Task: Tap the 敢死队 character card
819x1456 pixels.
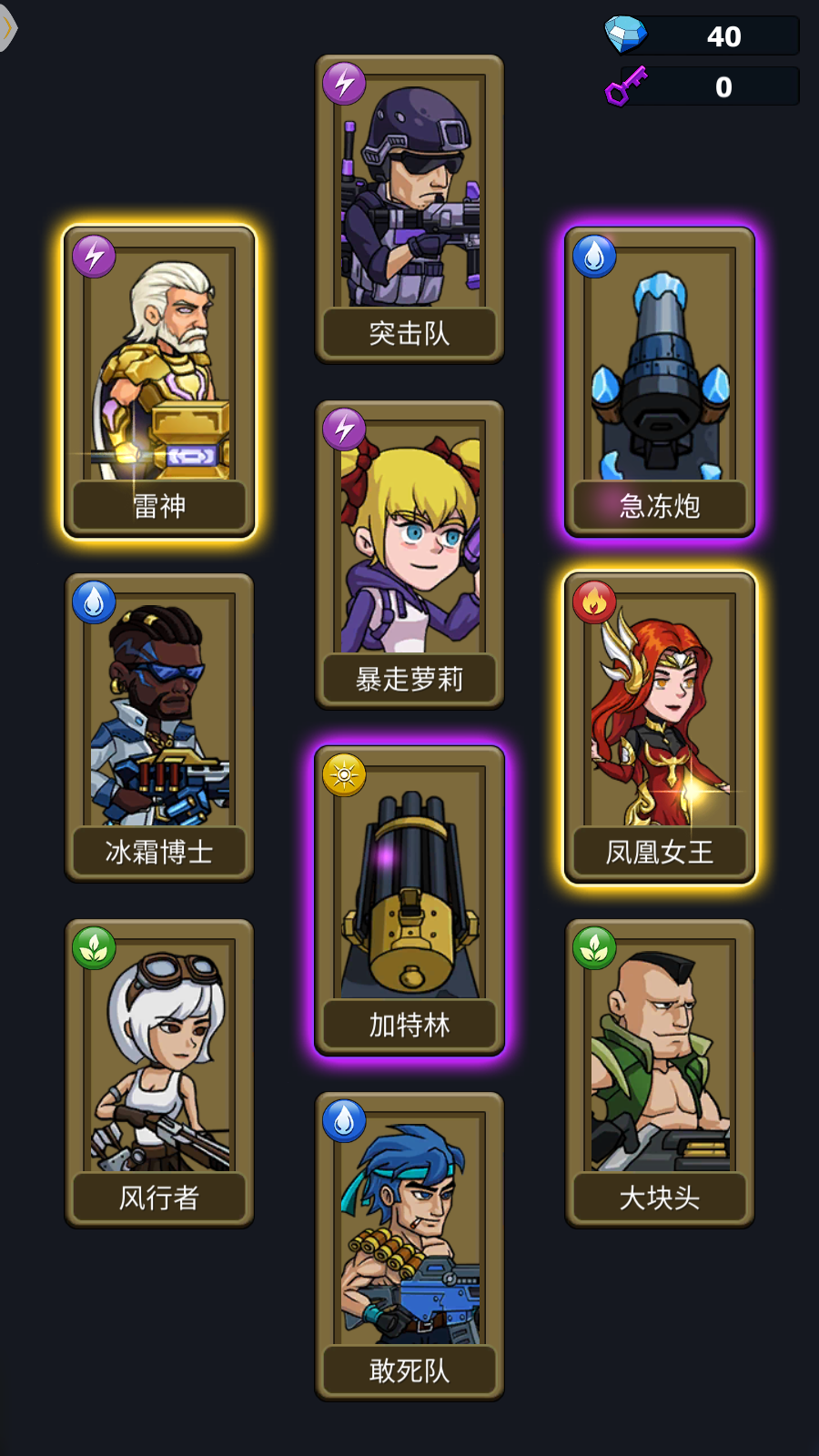Action: coord(409,1247)
